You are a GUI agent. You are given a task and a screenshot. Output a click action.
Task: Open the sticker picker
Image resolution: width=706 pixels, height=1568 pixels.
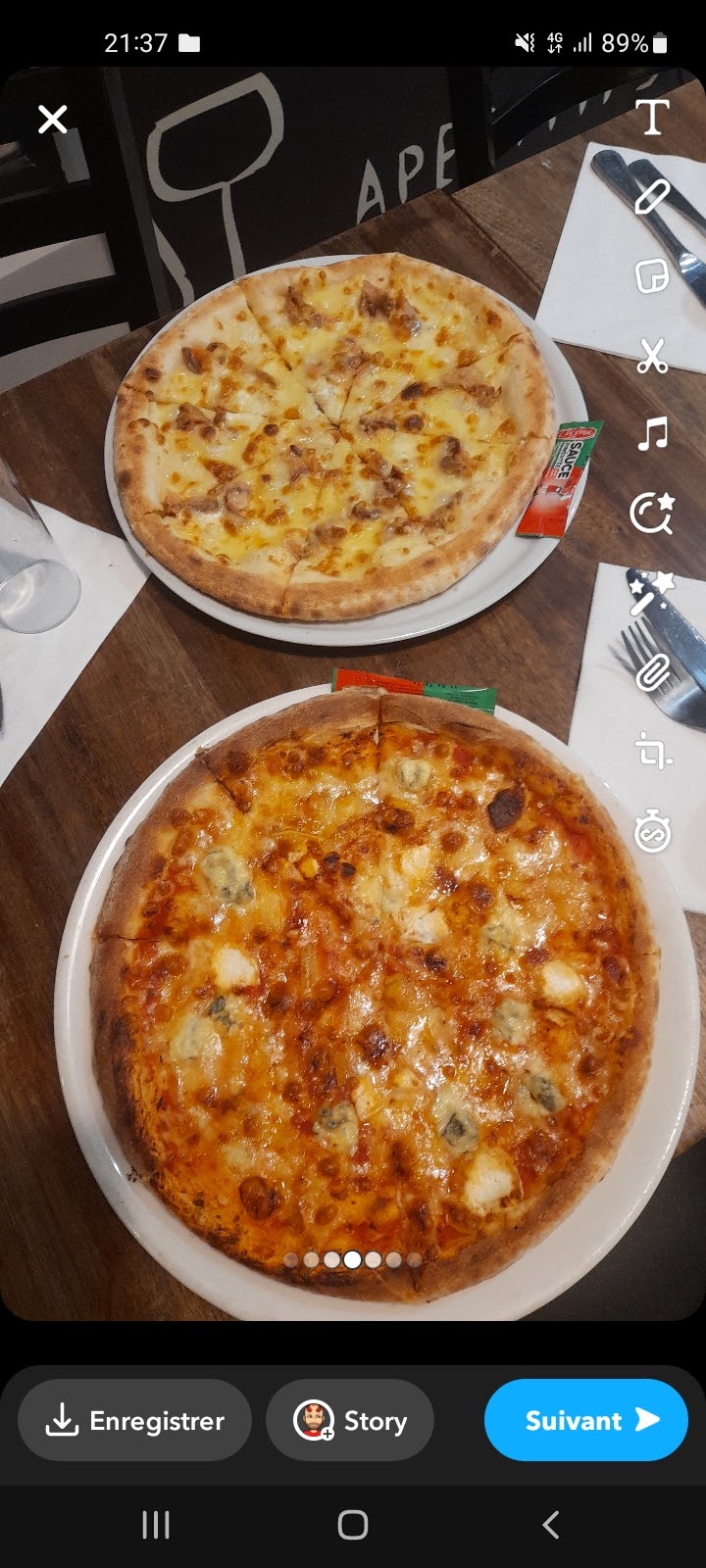[652, 276]
